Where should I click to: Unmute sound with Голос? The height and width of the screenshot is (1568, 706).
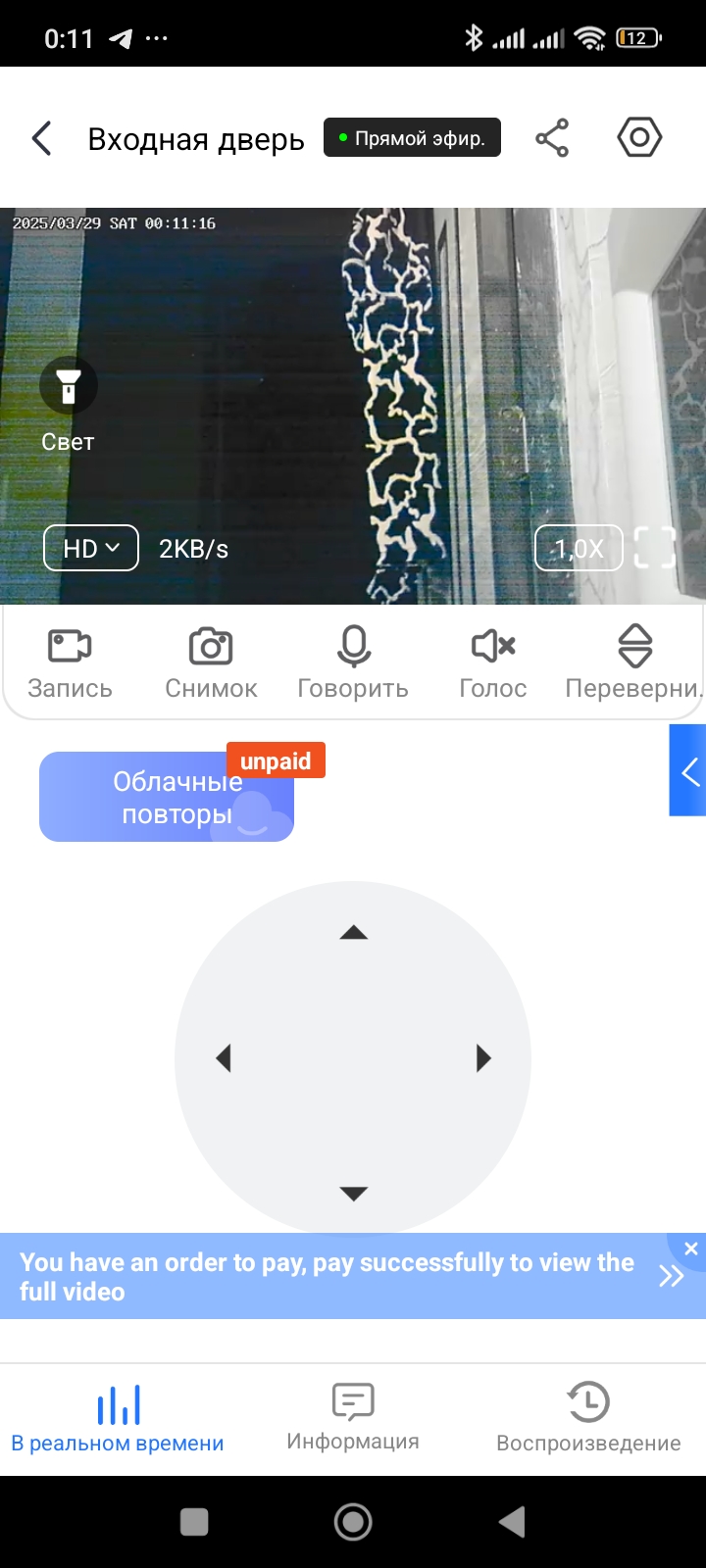(493, 663)
